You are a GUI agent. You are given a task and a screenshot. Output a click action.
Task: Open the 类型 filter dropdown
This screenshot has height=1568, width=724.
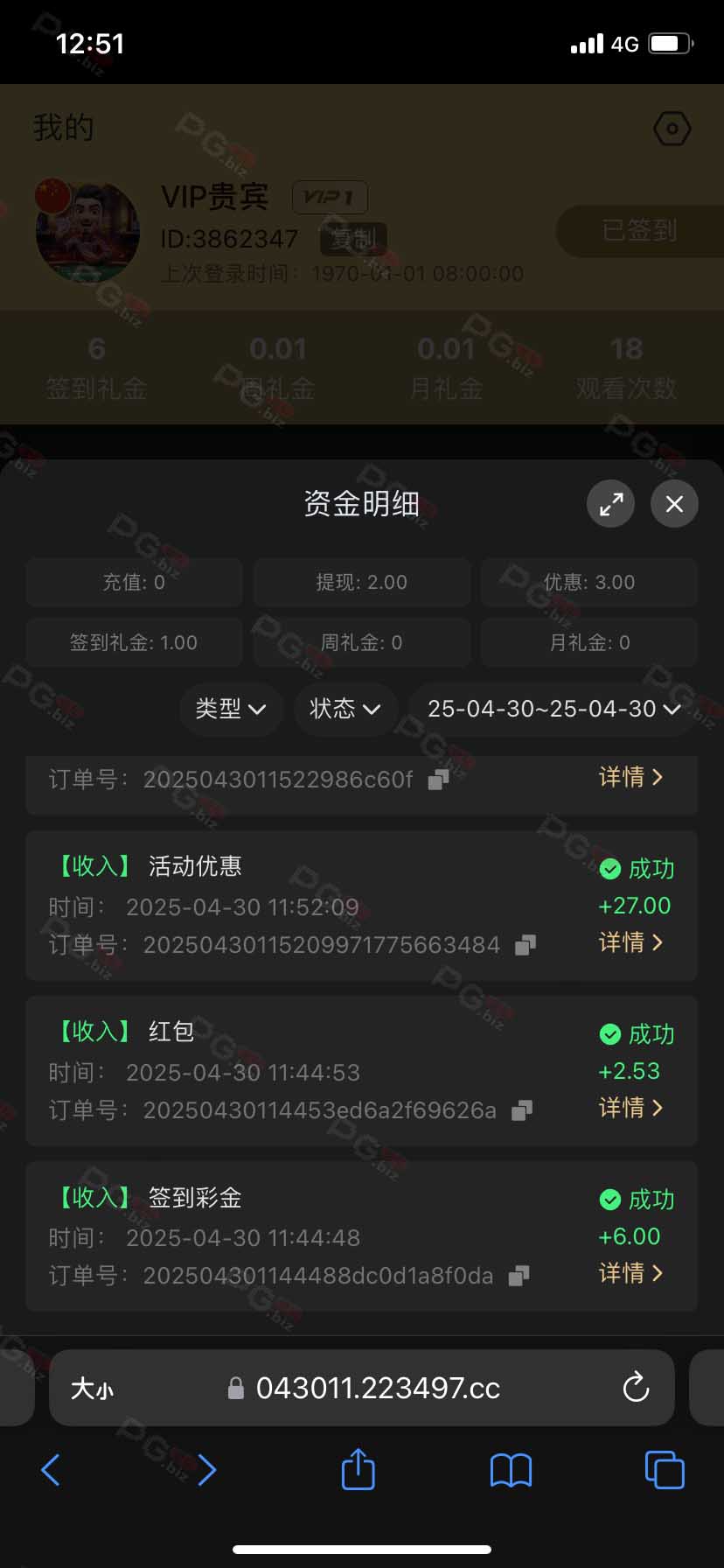[x=231, y=709]
